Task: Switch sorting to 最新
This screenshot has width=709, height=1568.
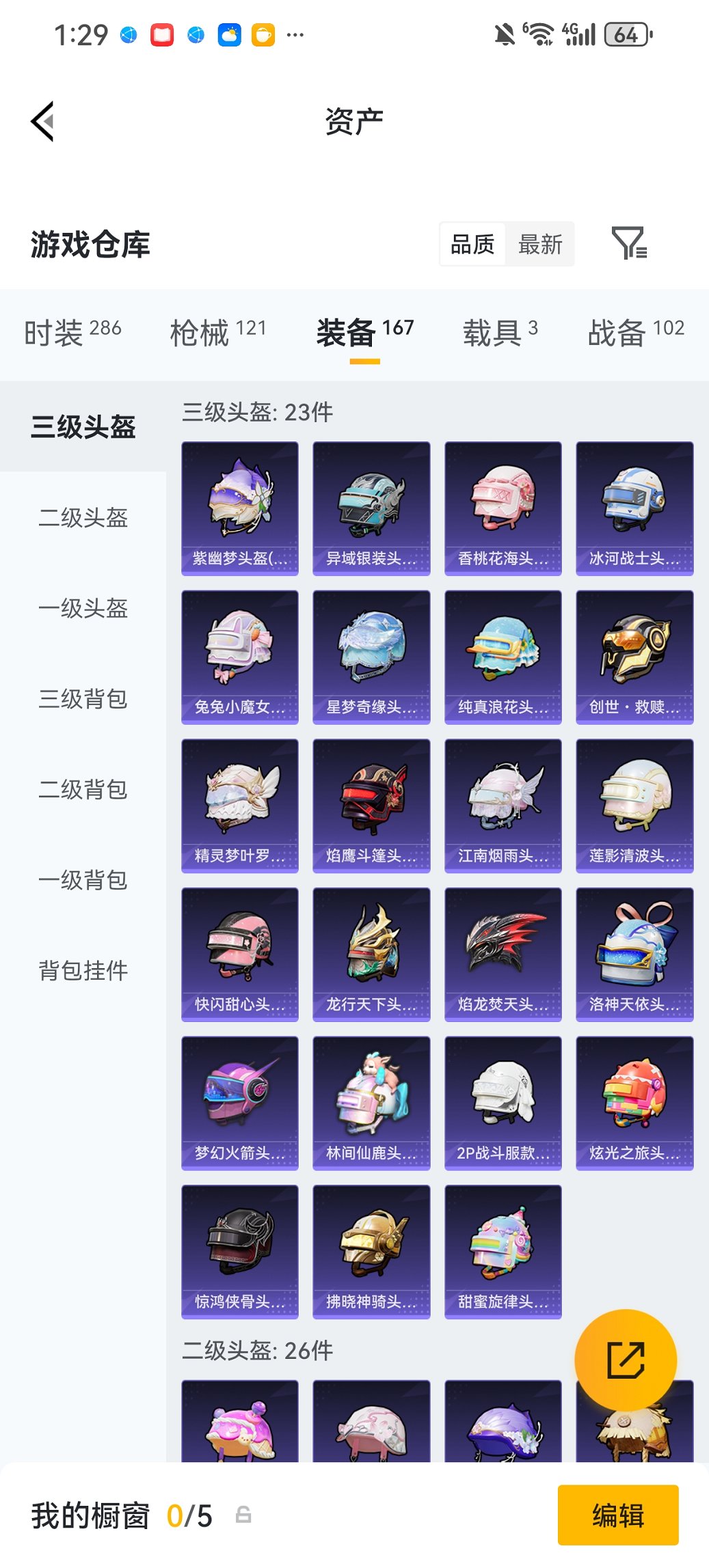Action: tap(539, 244)
